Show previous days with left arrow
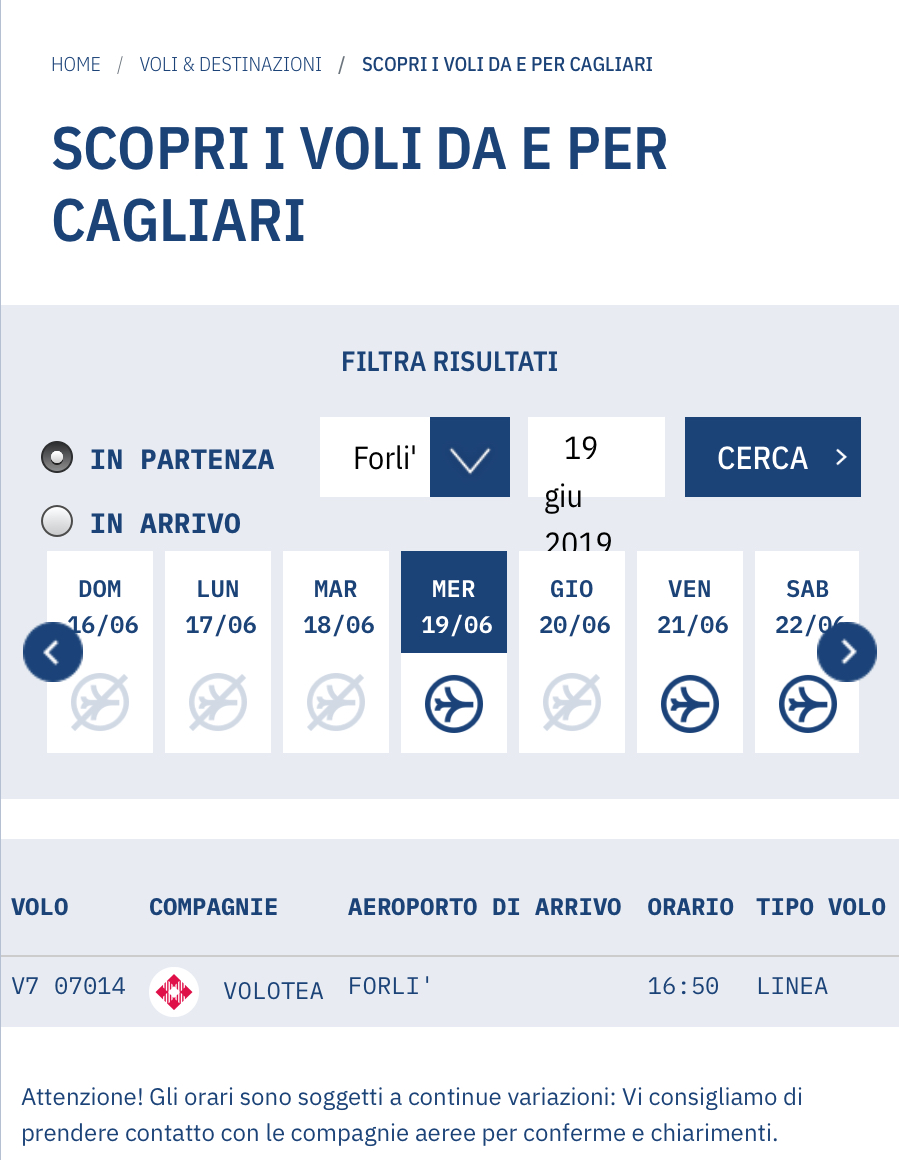 pos(52,652)
